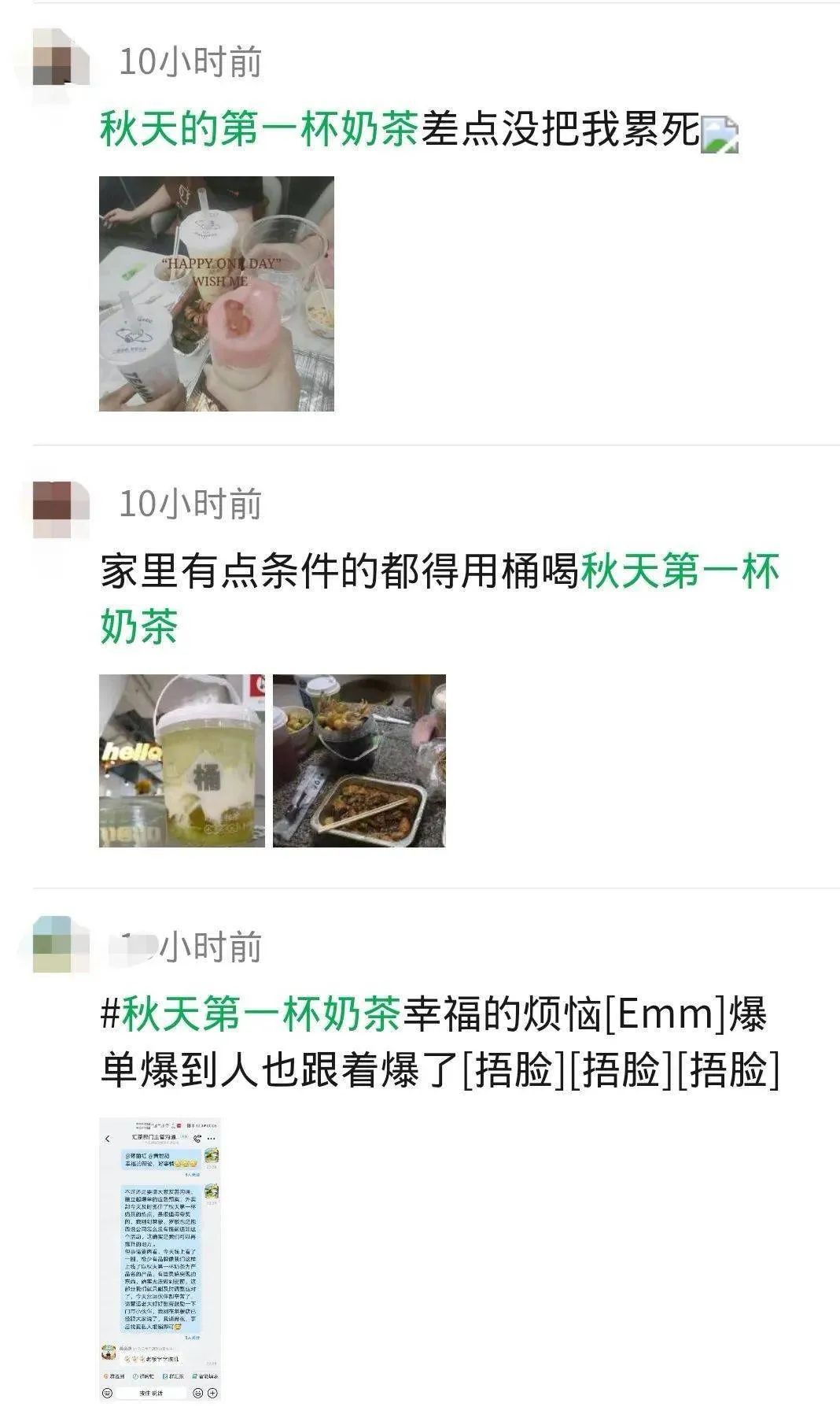Open the milk tea cups photo

[x=216, y=294]
